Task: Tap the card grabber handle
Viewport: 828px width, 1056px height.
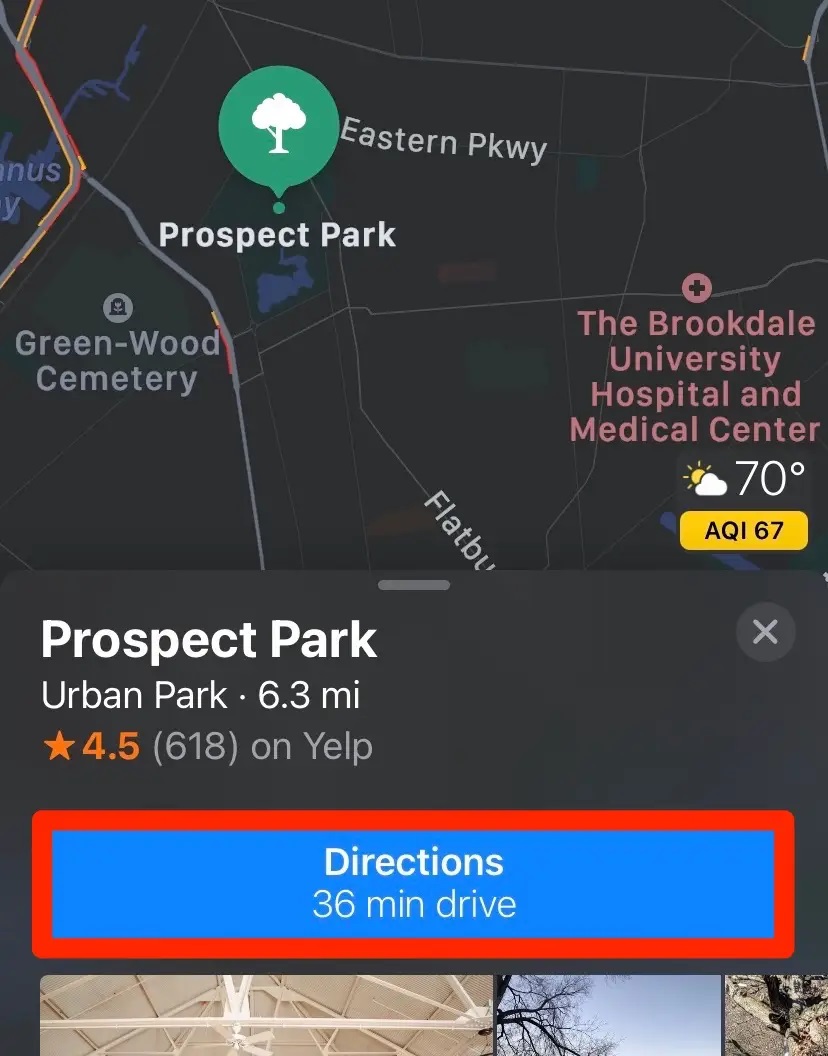Action: [414, 585]
